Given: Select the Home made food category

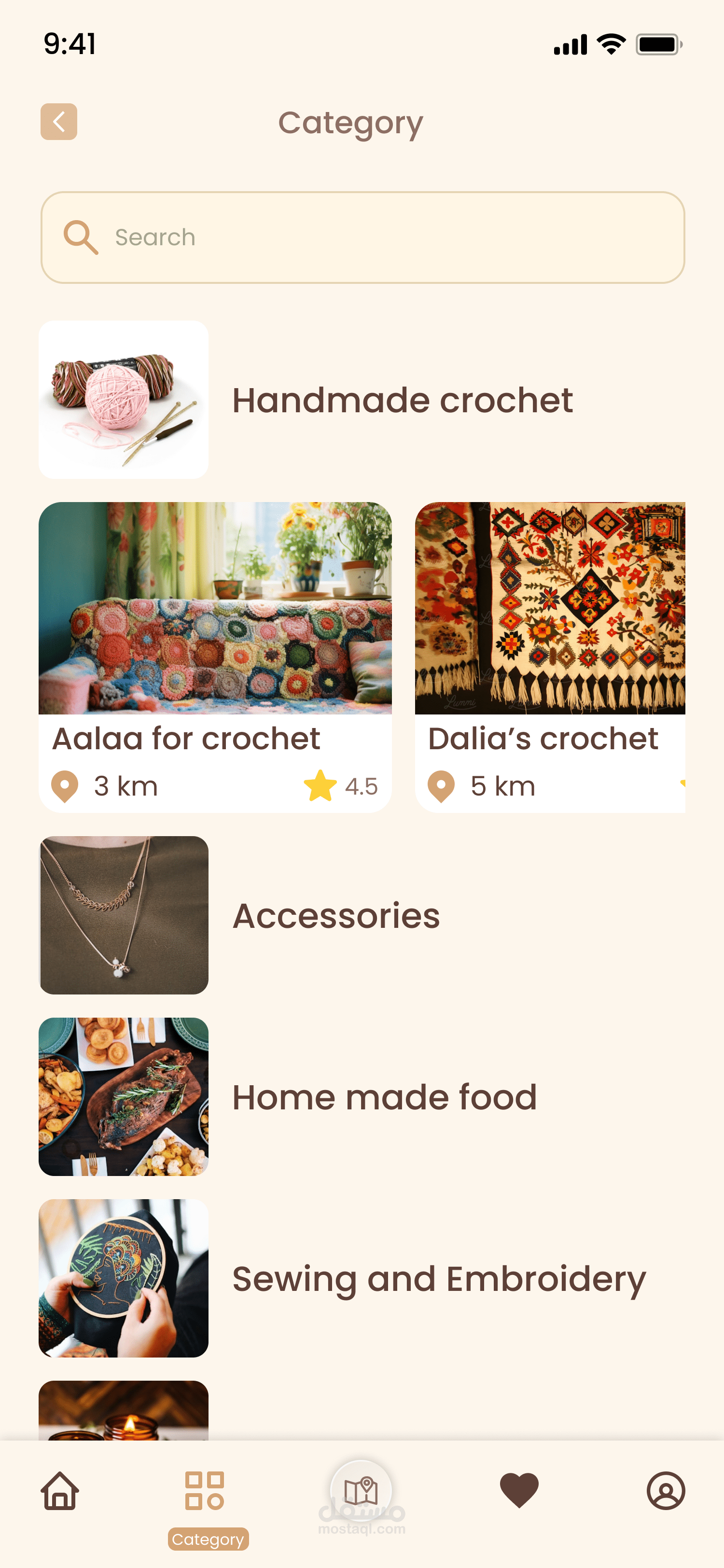Looking at the screenshot, I should click(362, 1097).
